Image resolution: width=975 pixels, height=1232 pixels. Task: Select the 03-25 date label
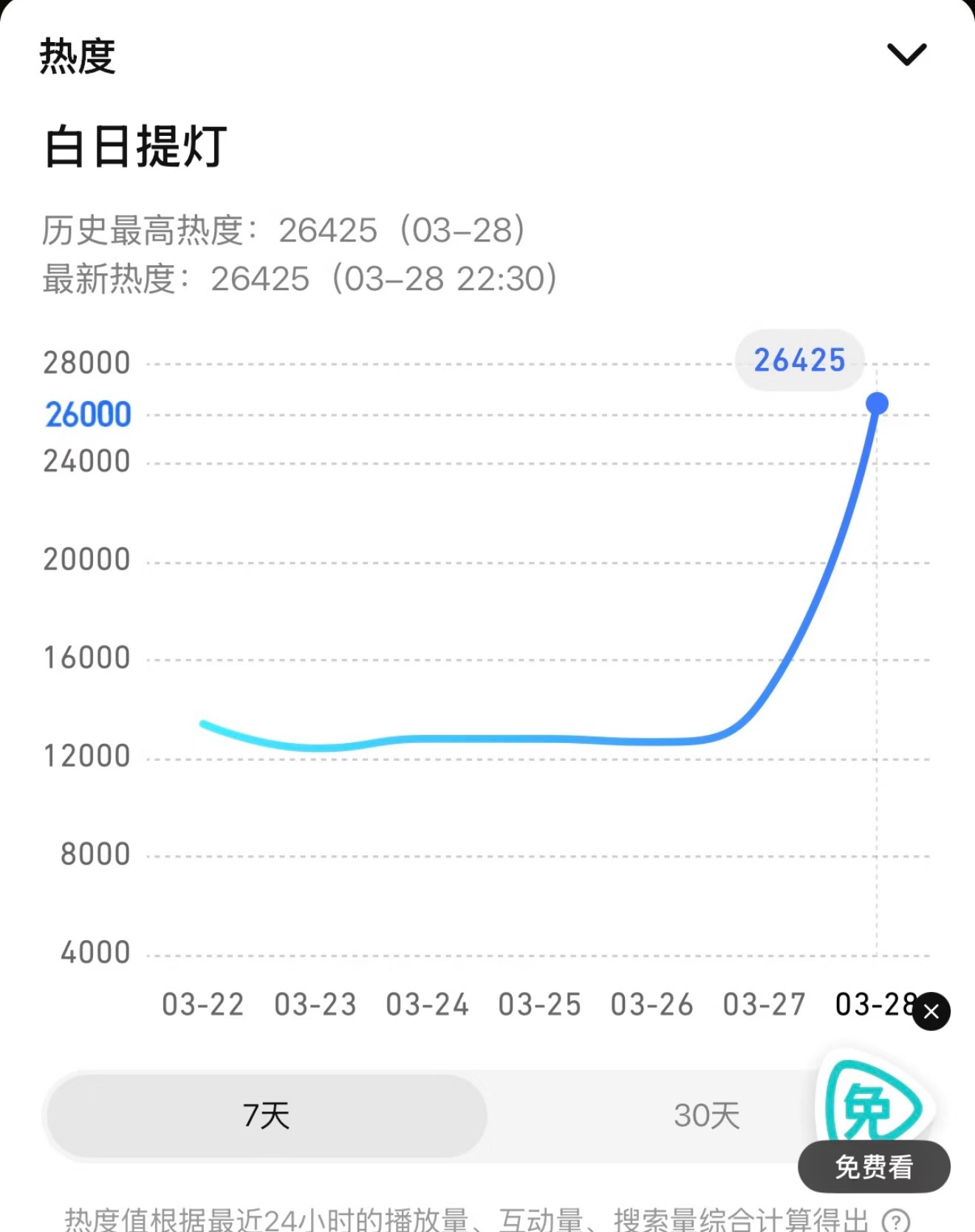[540, 1005]
